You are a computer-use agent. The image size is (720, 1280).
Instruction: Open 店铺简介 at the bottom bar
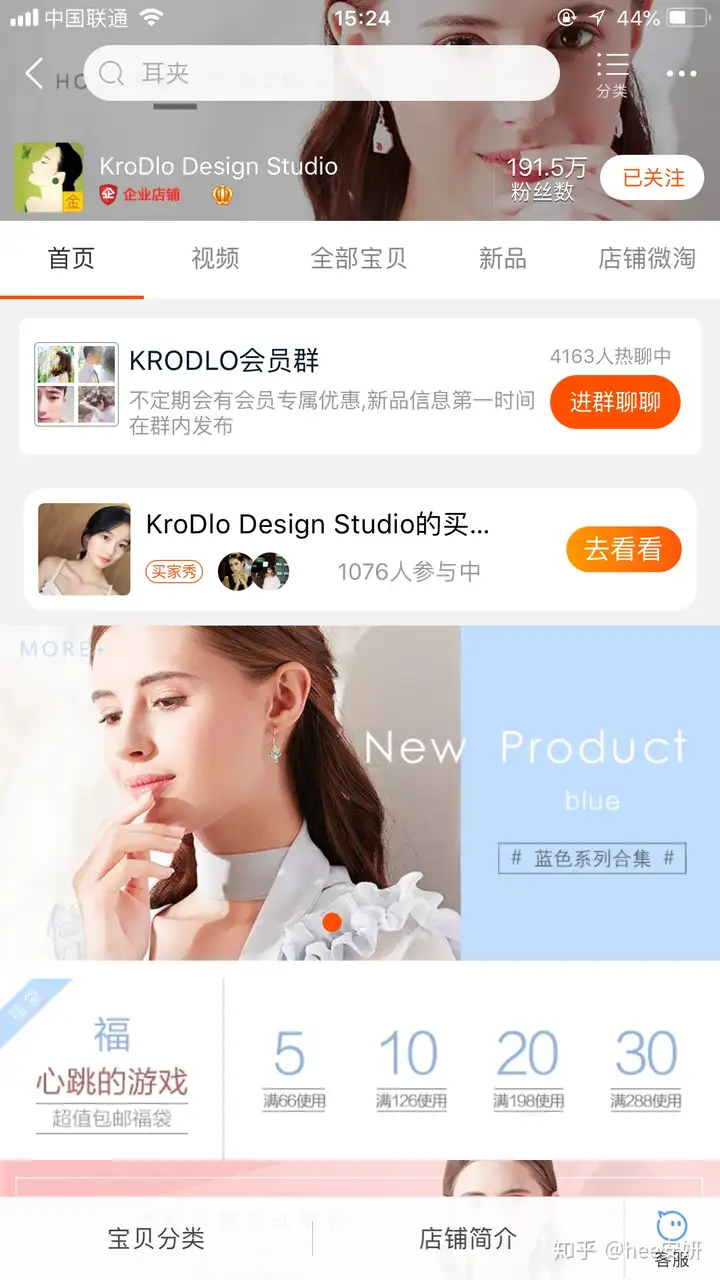coord(468,1239)
